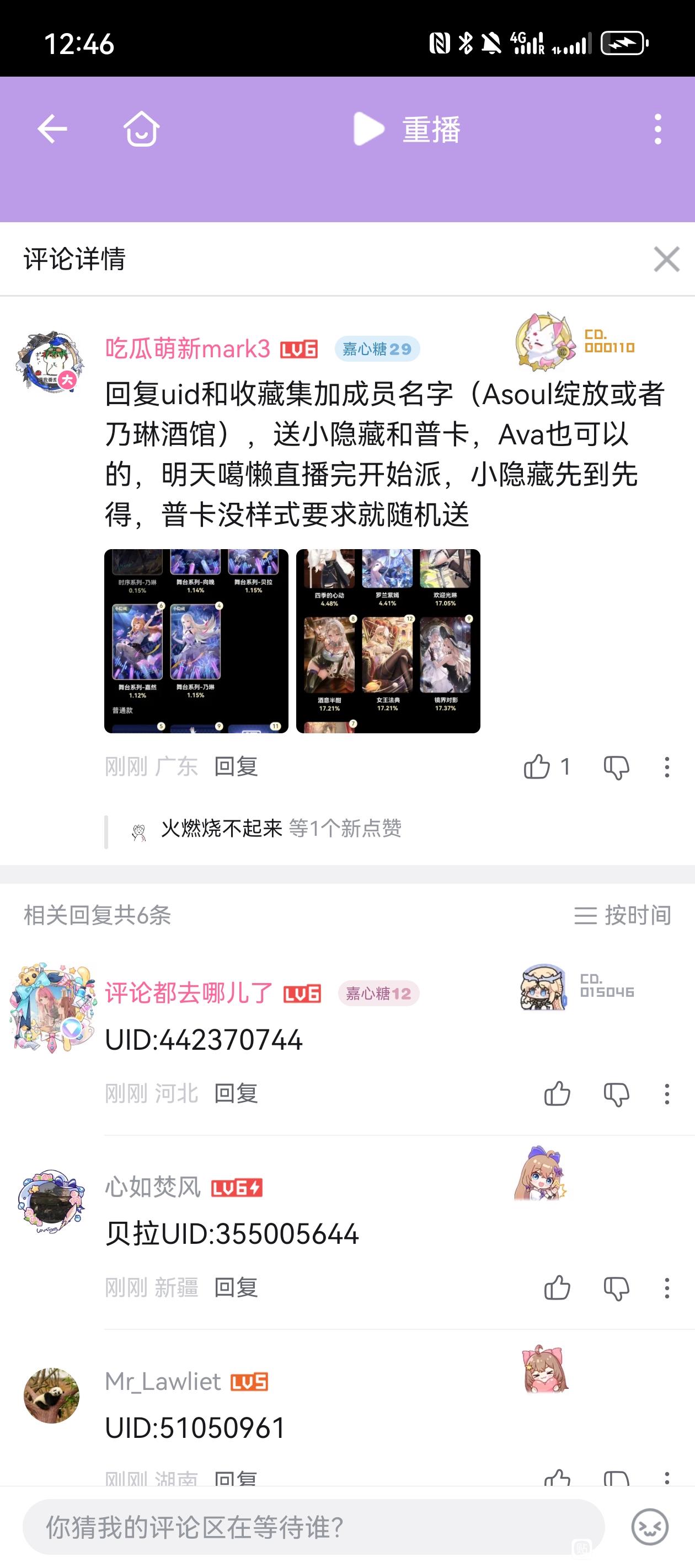Close the 评论详情 panel

pos(666,259)
